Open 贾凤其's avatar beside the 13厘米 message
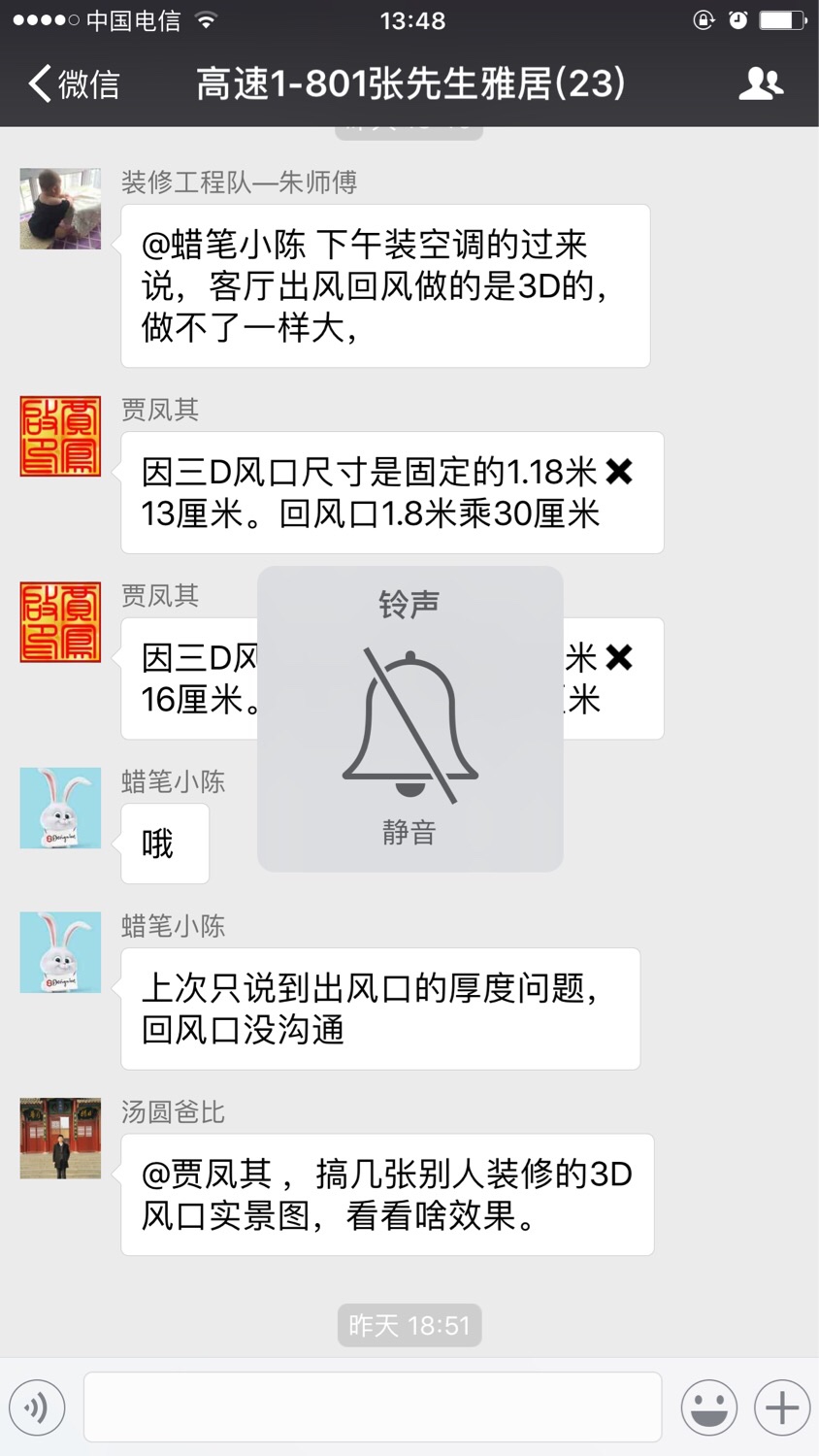This screenshot has width=819, height=1456. click(x=60, y=436)
